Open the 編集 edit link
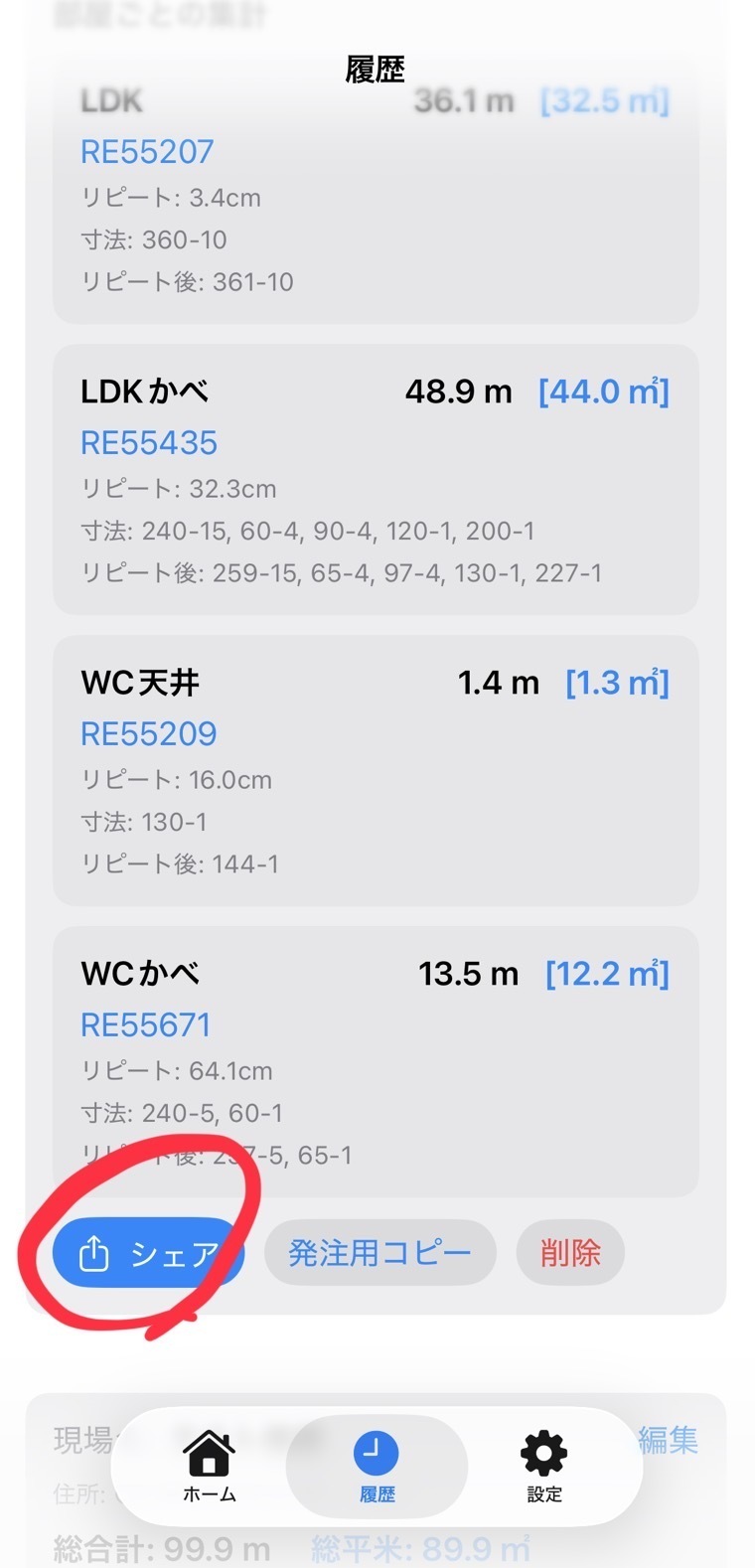 click(x=668, y=1439)
